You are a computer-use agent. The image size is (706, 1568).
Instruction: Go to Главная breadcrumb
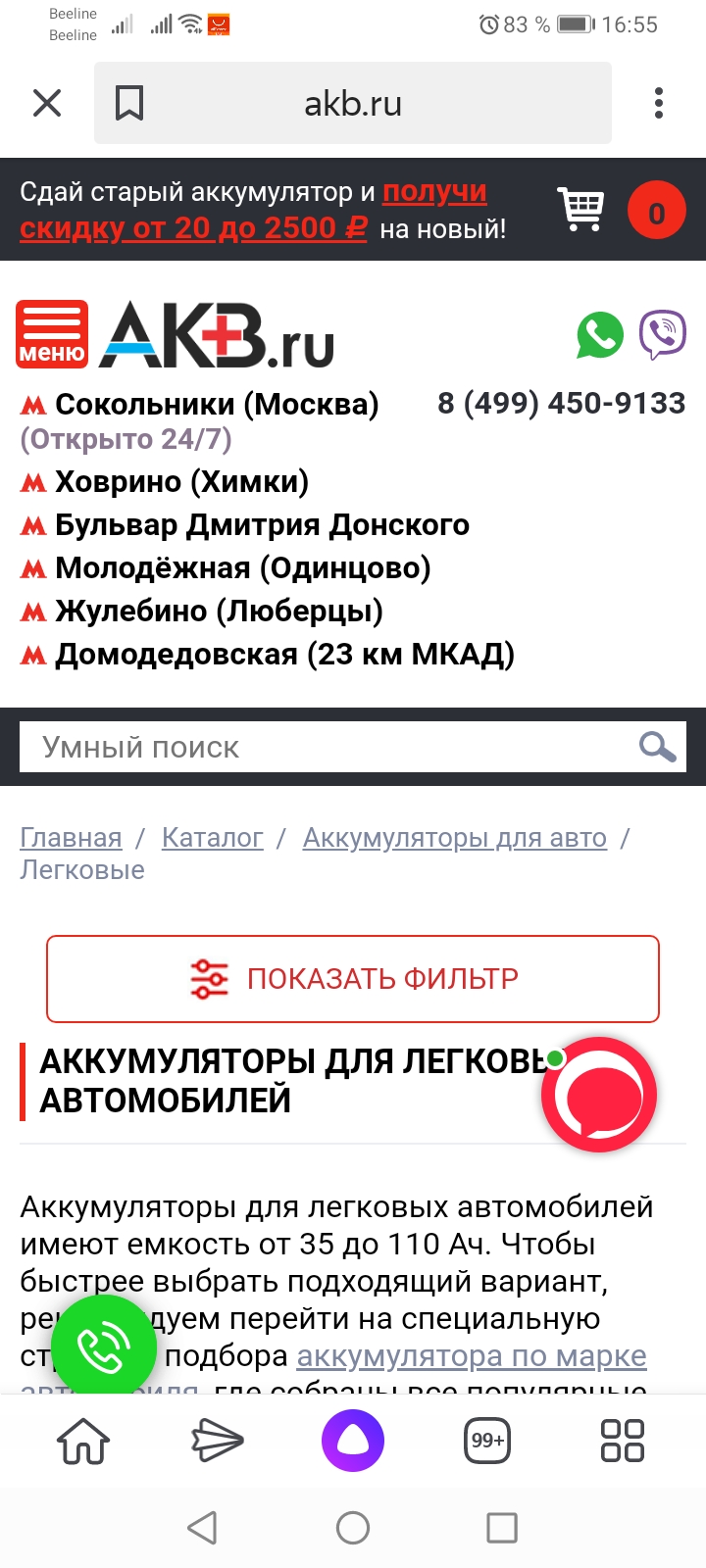[x=71, y=838]
